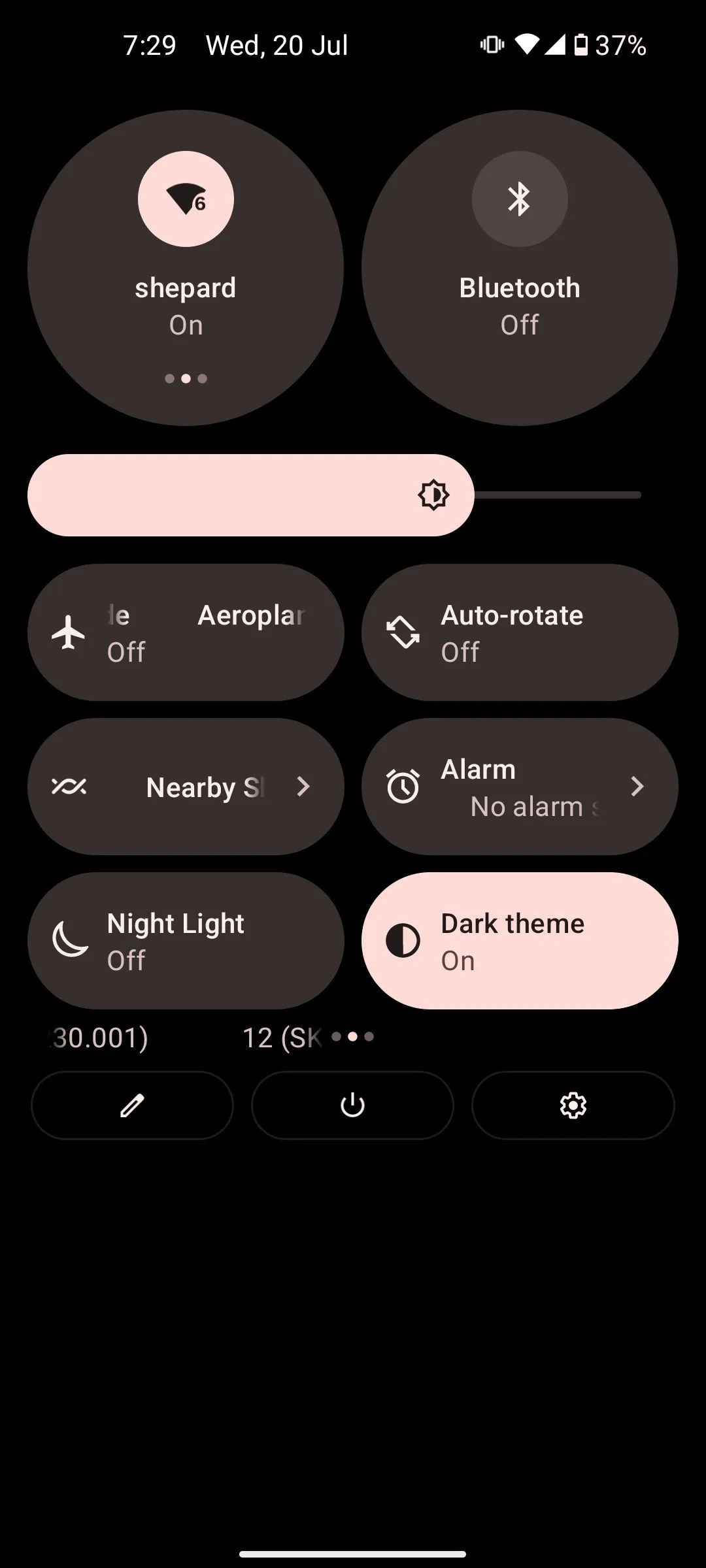Viewport: 706px width, 1568px height.
Task: Open the Nearby Share tile
Action: click(186, 787)
